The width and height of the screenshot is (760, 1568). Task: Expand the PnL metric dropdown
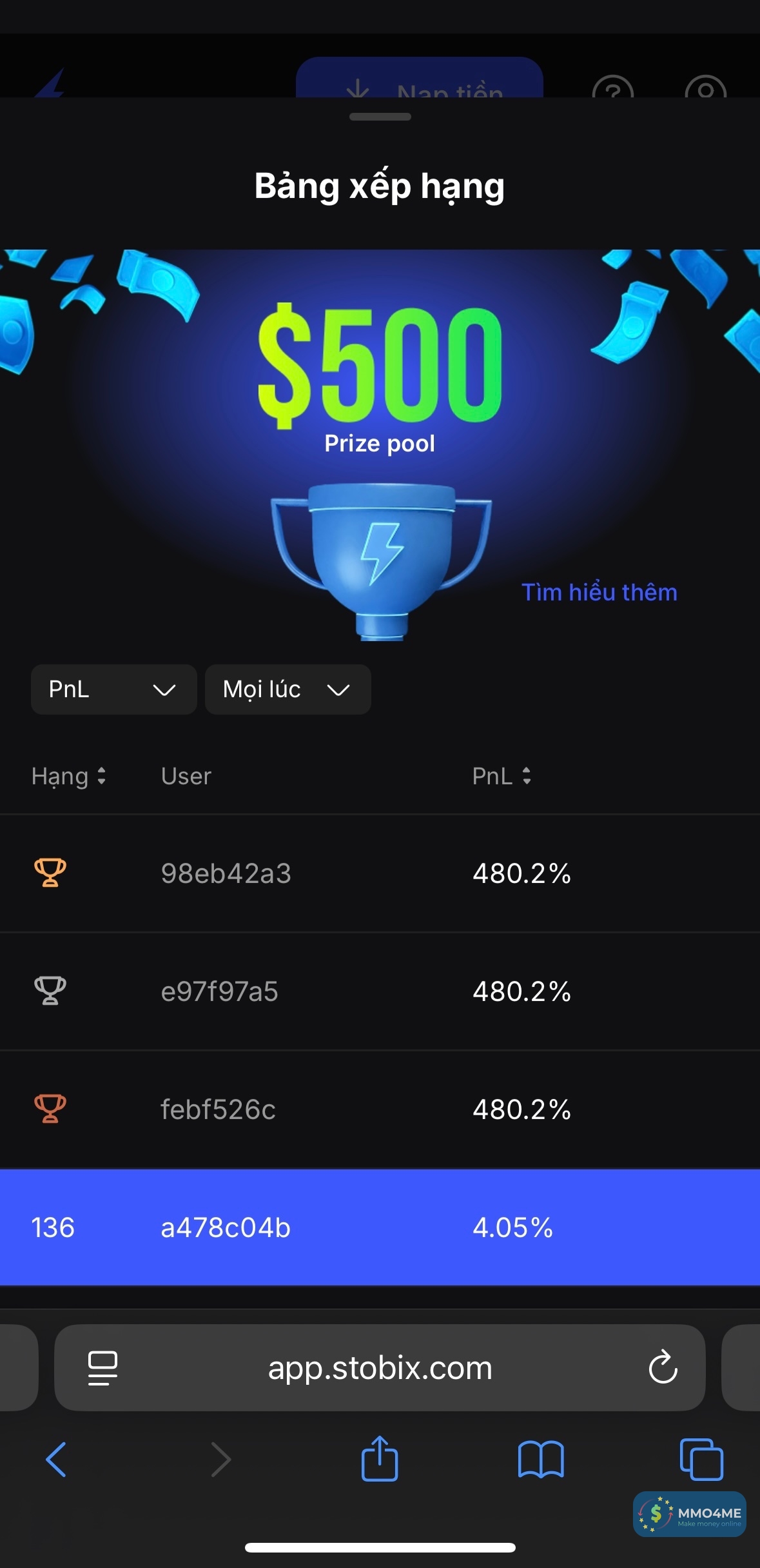click(113, 690)
